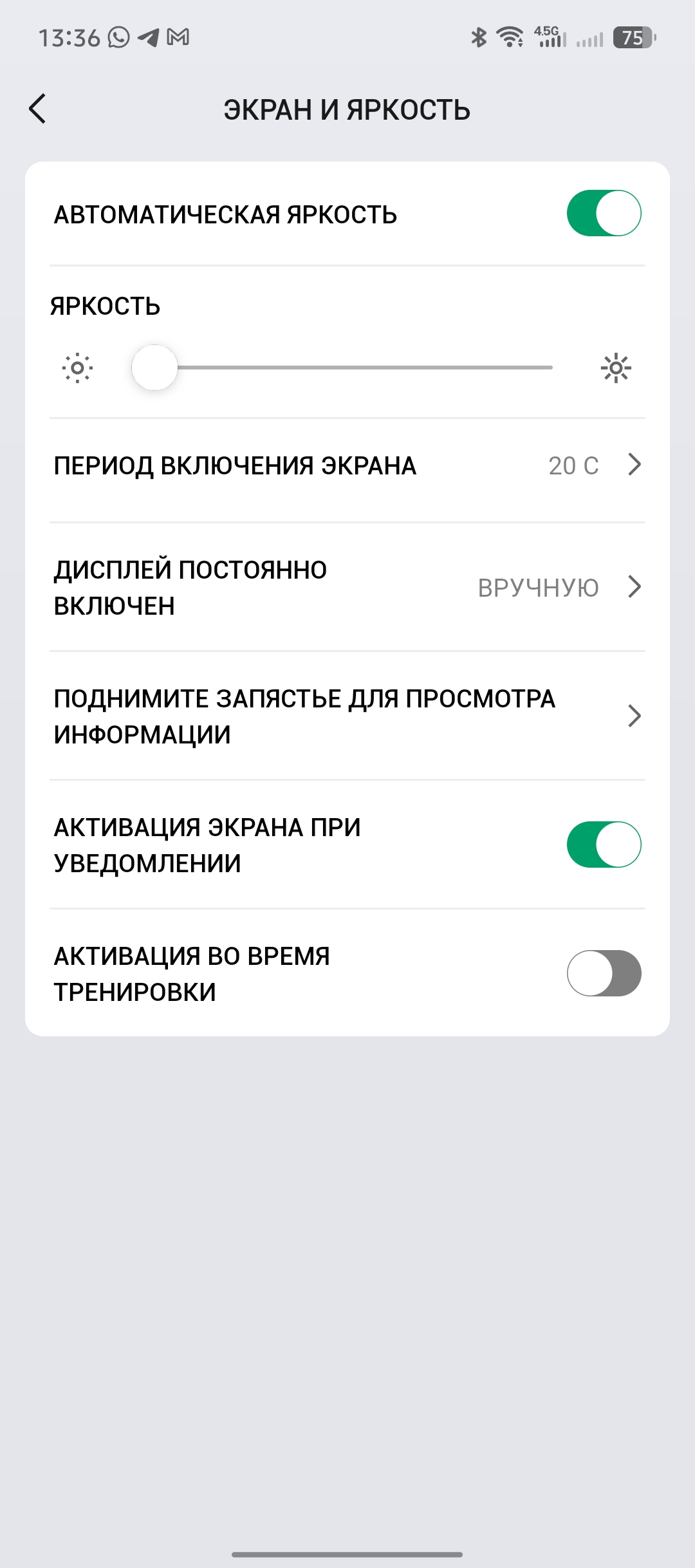Image resolution: width=695 pixels, height=1568 pixels.
Task: Enable Активация во время тренировки
Action: [604, 973]
